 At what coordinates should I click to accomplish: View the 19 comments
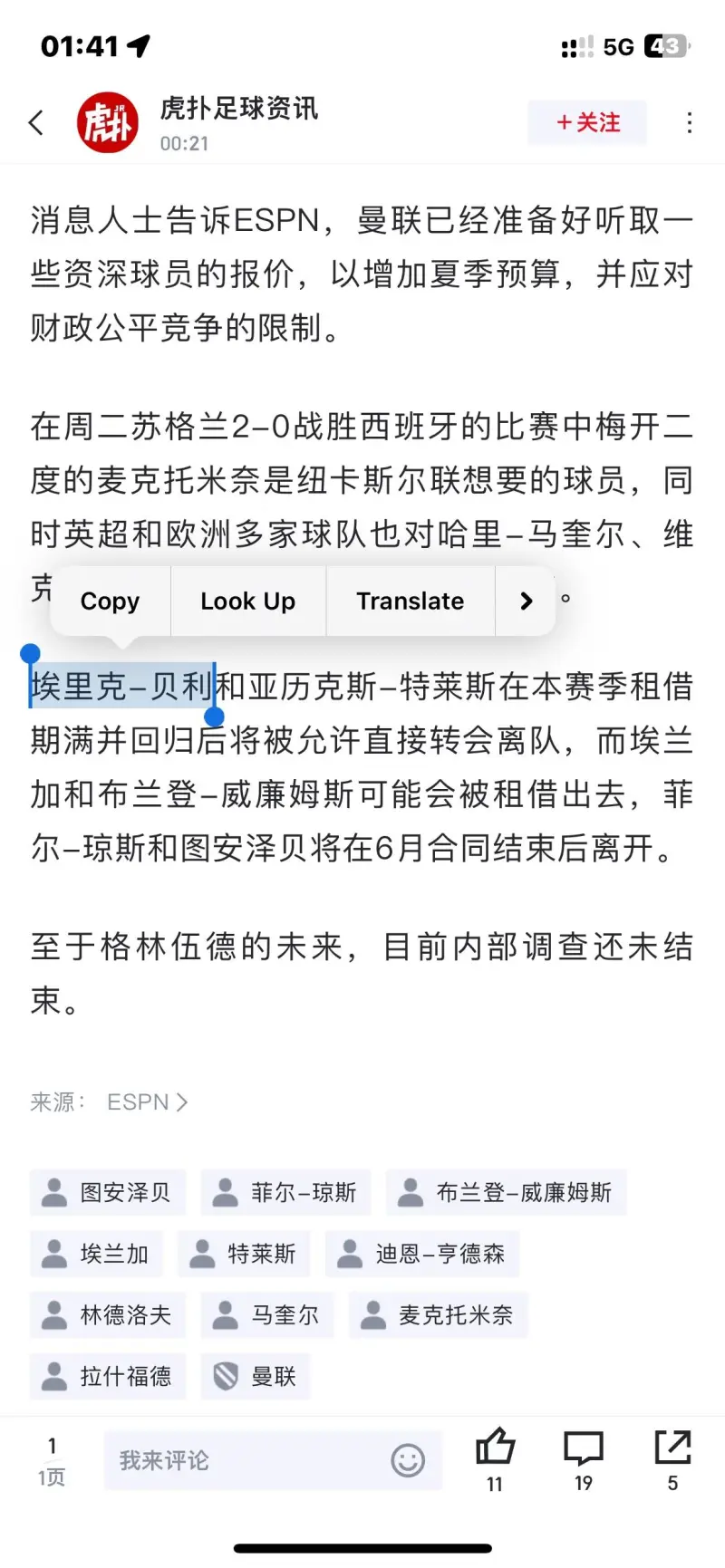pos(584,1458)
